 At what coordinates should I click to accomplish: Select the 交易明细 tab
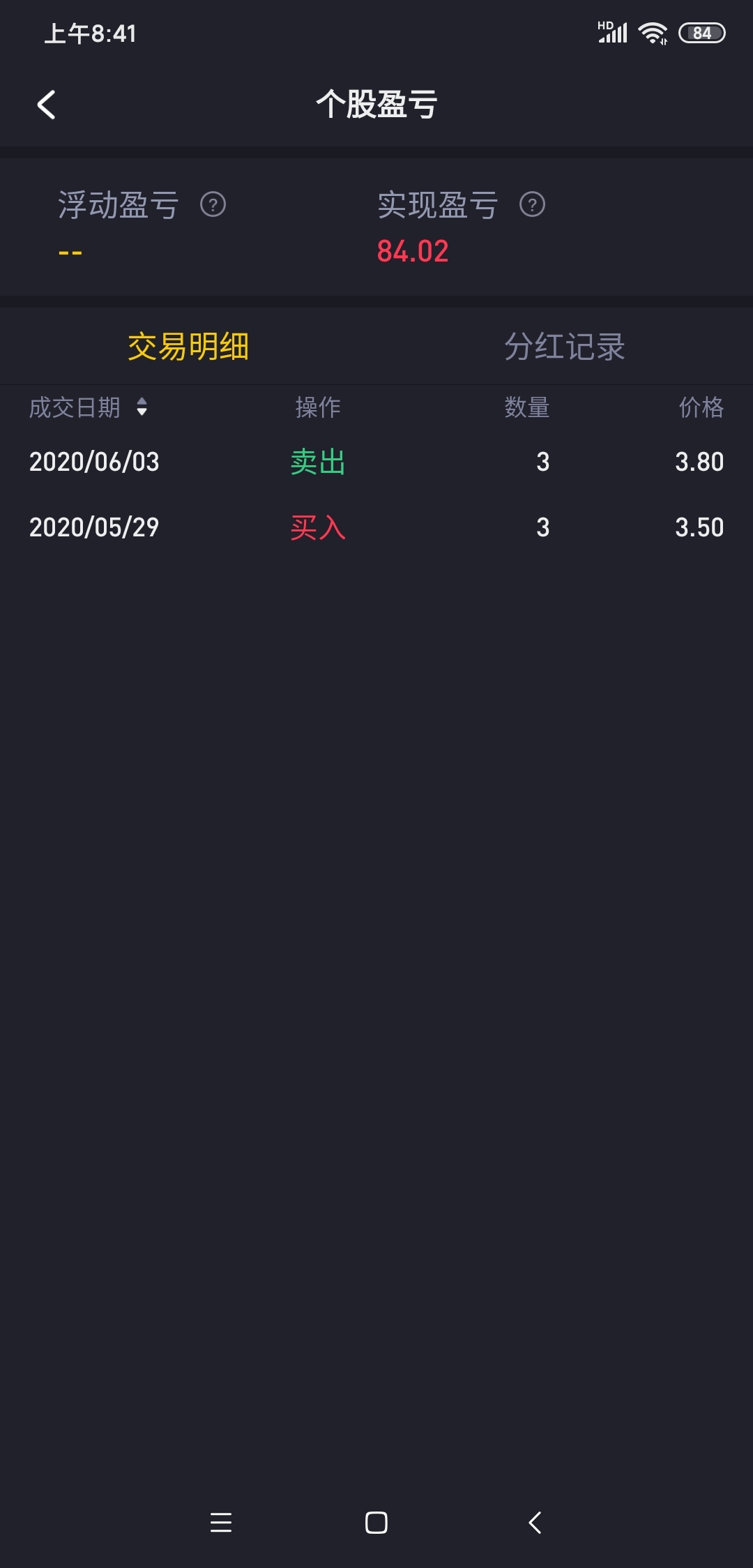click(x=188, y=347)
